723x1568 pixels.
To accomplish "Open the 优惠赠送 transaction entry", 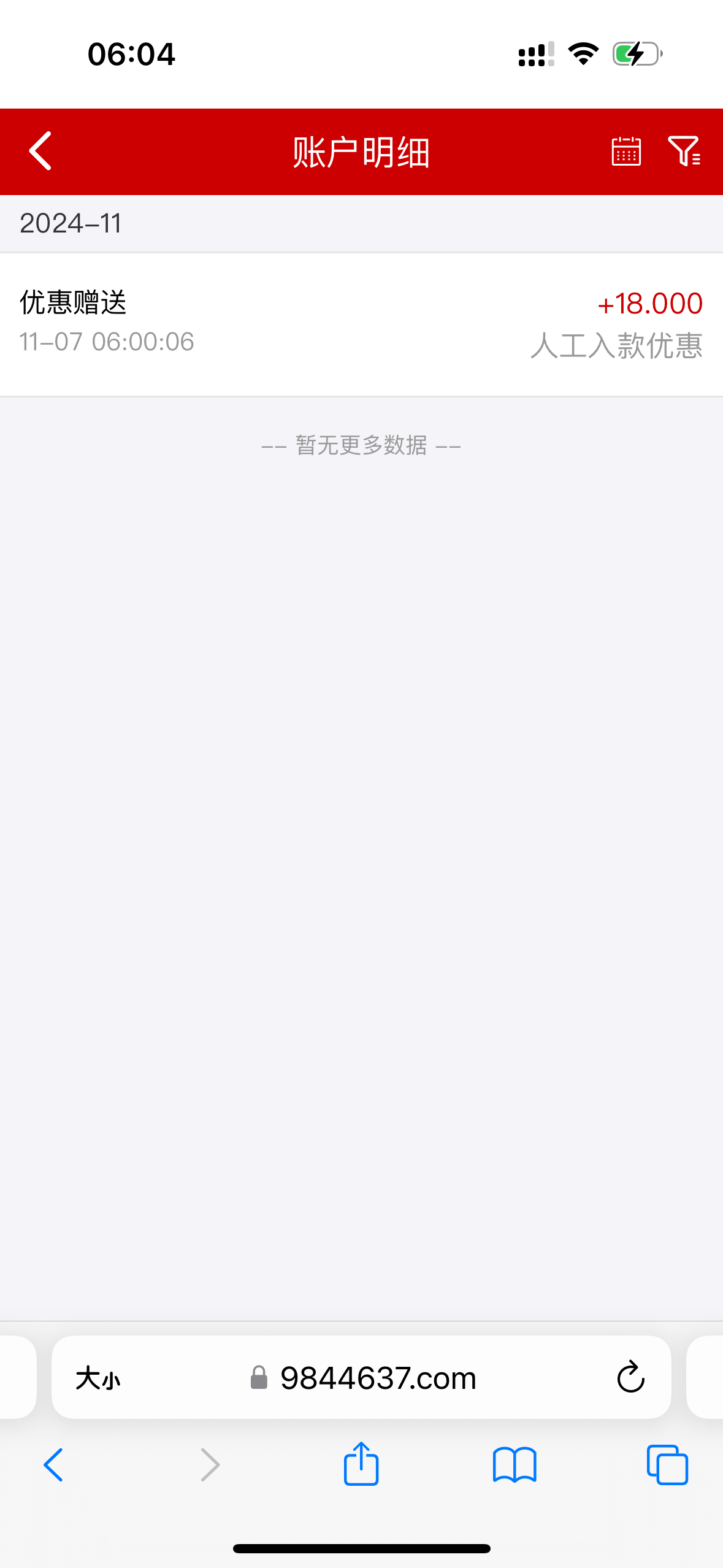I will click(x=361, y=324).
